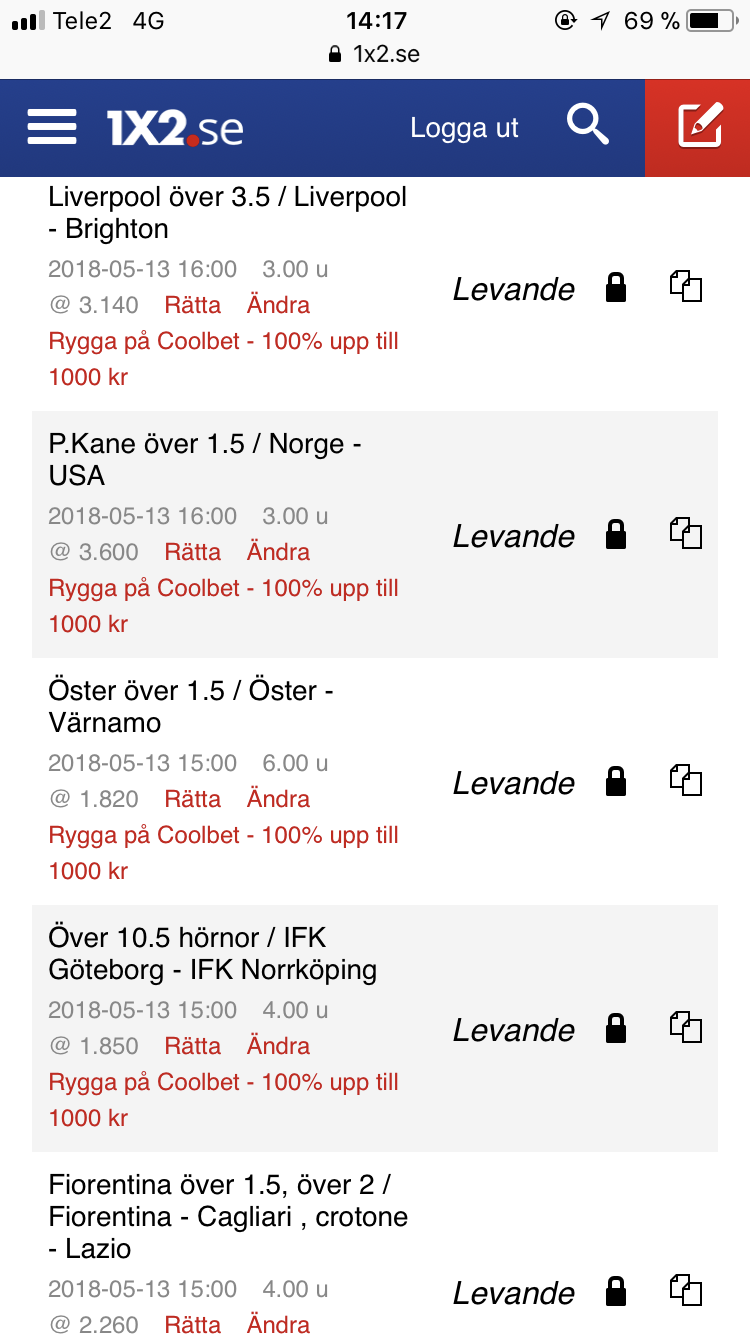The image size is (750, 1334).
Task: Tap the red compose new tip button
Action: tap(698, 127)
